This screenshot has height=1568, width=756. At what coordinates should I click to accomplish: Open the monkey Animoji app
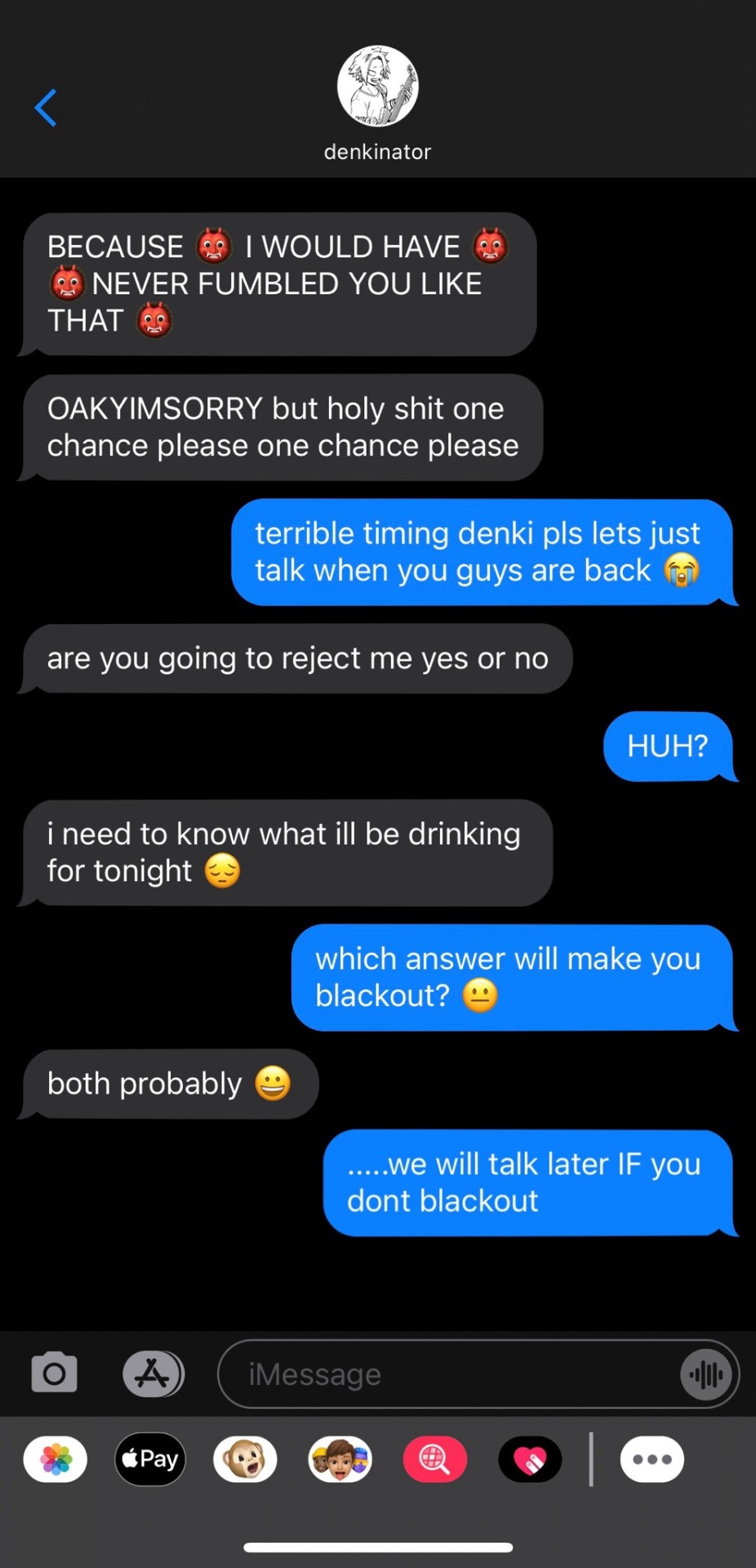click(x=245, y=1459)
